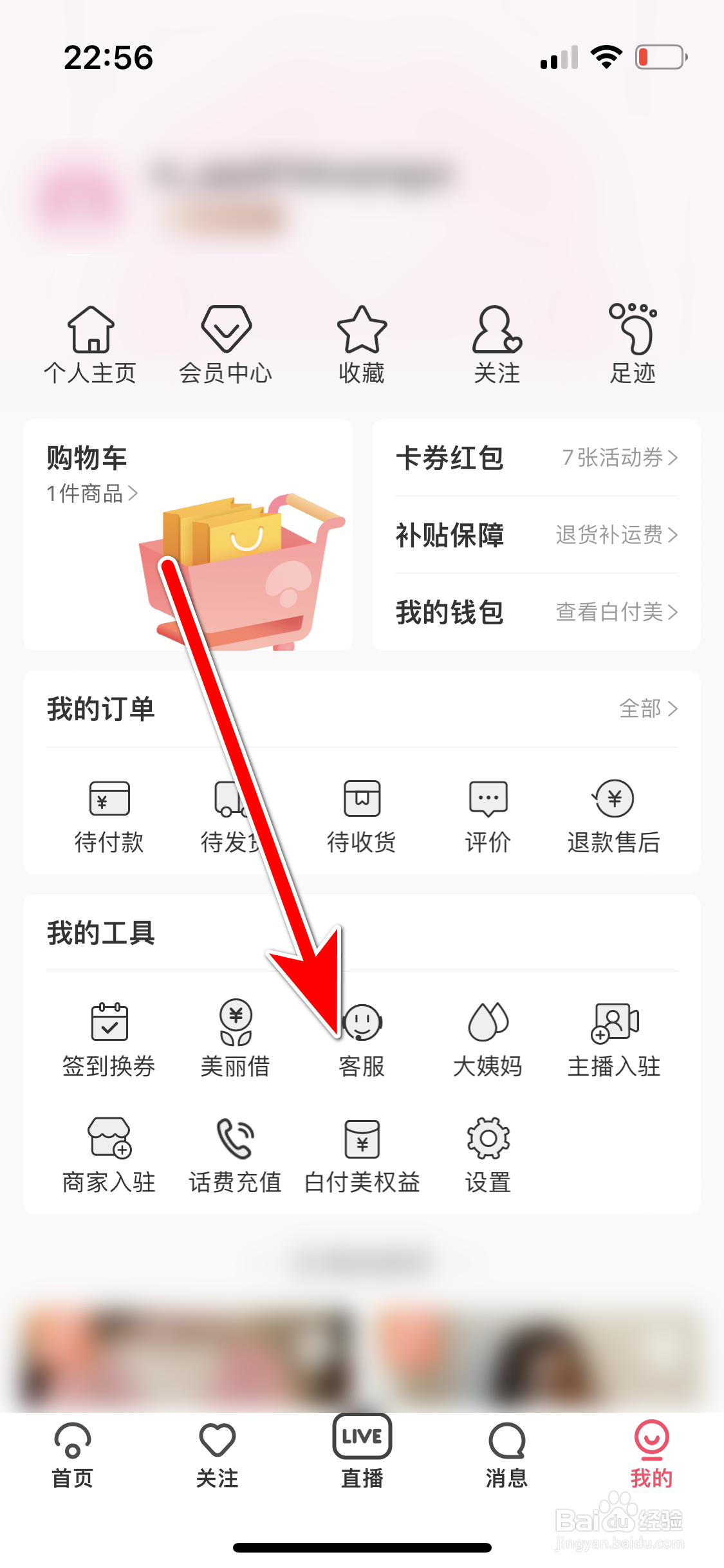
Task: View 足迹 browsing history footprint icon
Action: point(634,338)
